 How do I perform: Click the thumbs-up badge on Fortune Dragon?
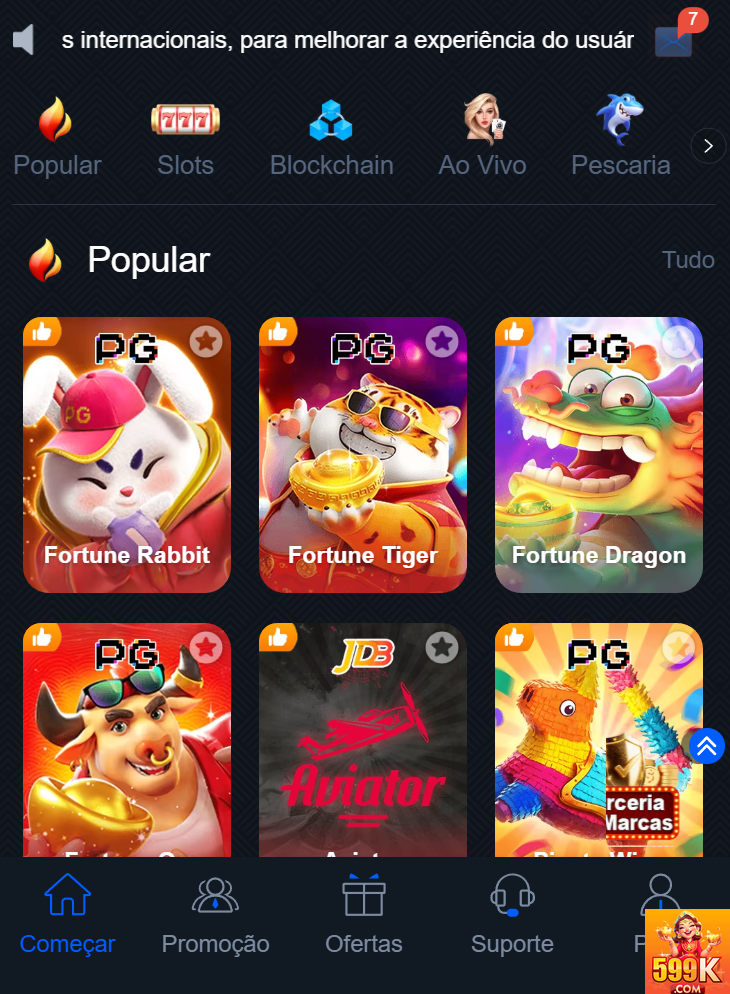[x=514, y=330]
